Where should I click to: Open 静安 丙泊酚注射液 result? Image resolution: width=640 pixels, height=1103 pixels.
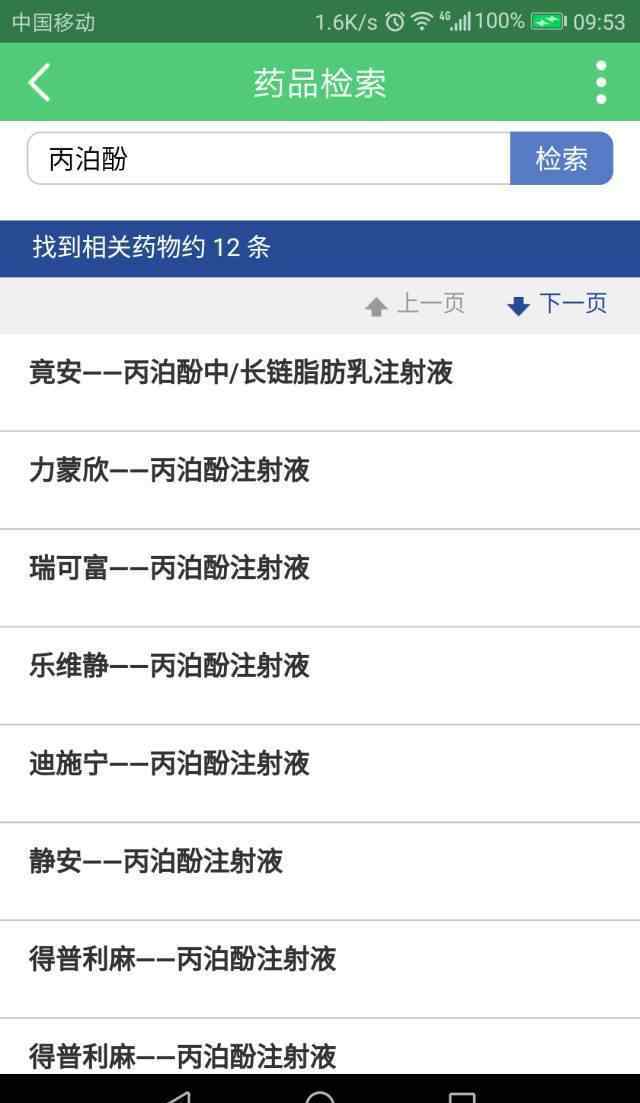(156, 862)
